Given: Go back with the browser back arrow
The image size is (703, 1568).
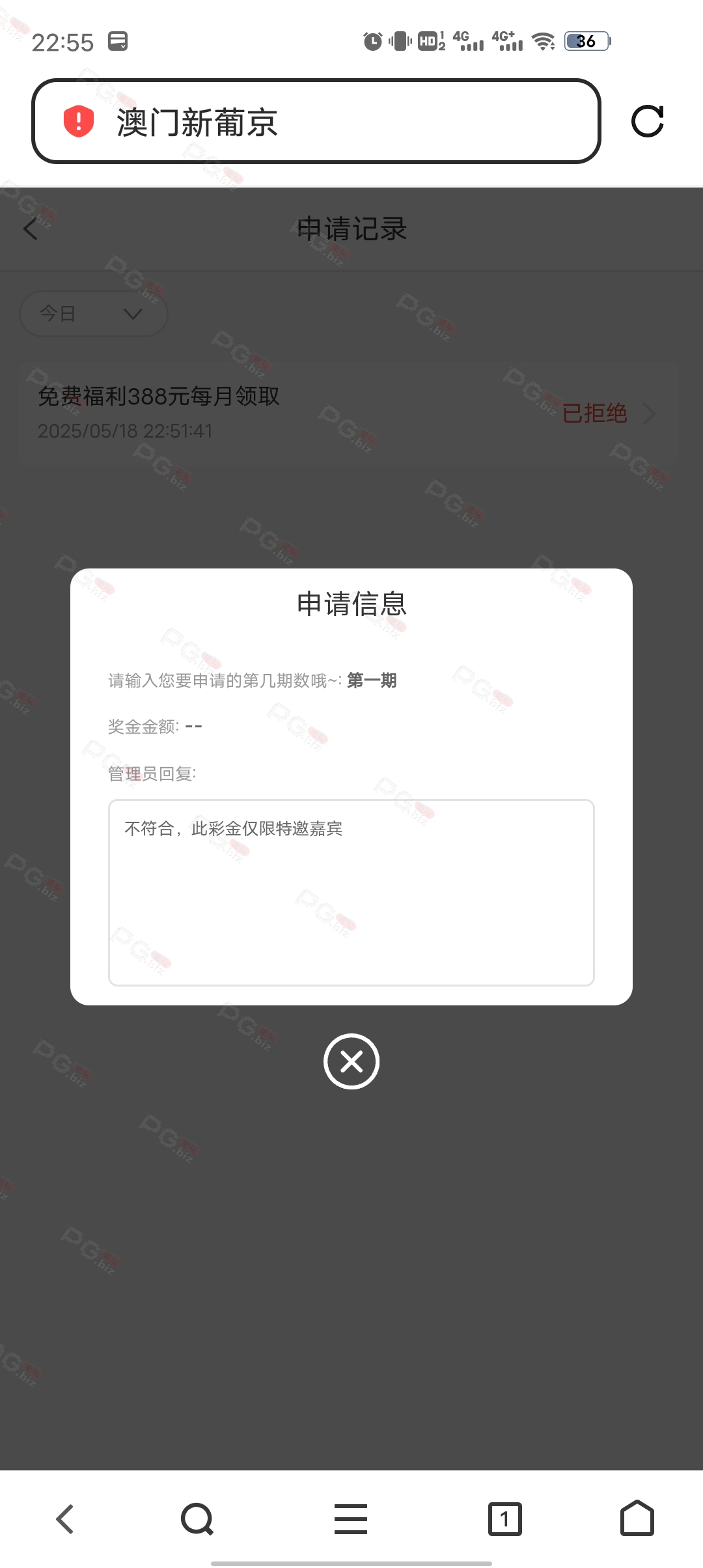Looking at the screenshot, I should coord(64,1519).
